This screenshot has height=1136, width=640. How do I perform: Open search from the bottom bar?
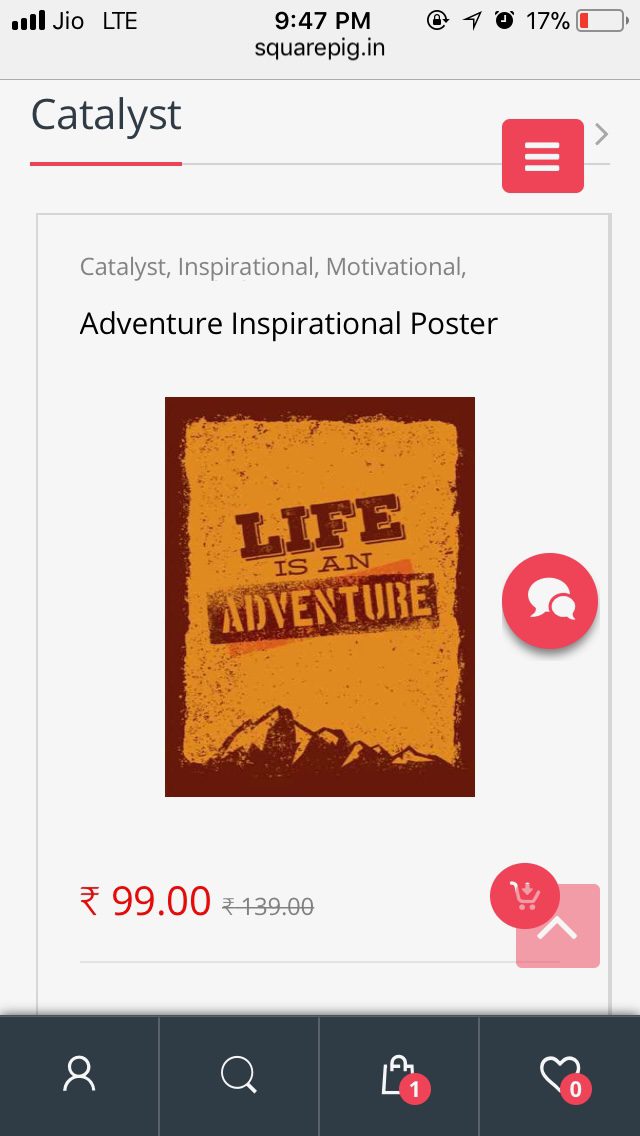click(239, 1075)
